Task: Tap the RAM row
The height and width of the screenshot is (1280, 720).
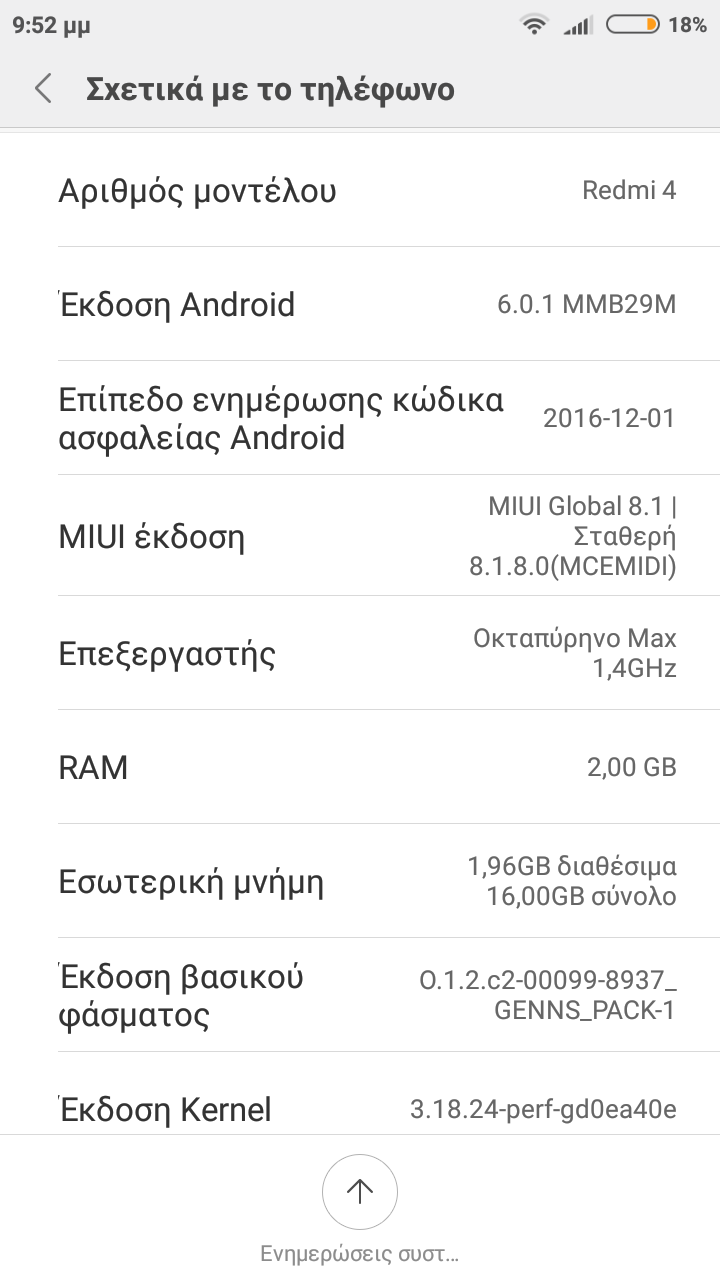Action: tap(360, 767)
